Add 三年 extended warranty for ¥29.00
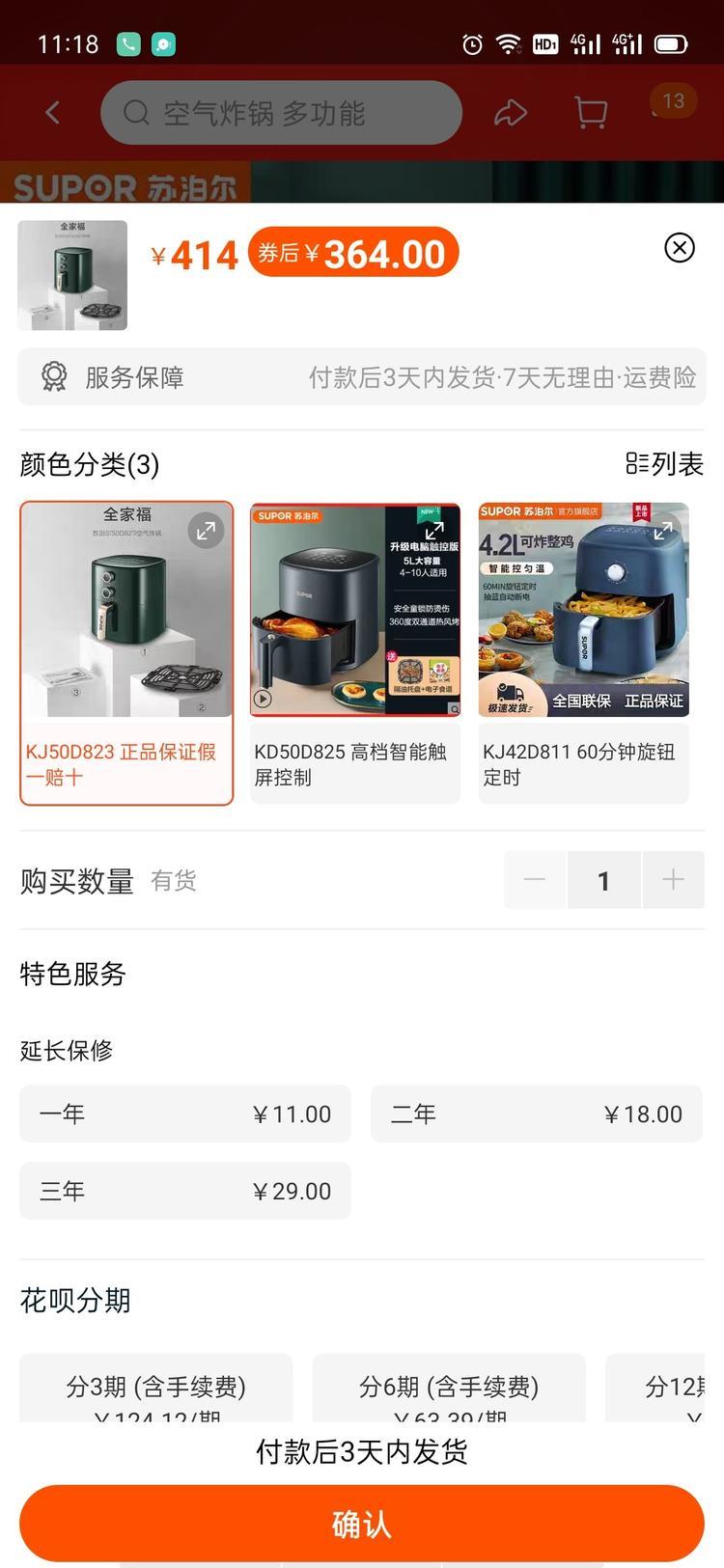 (185, 1192)
